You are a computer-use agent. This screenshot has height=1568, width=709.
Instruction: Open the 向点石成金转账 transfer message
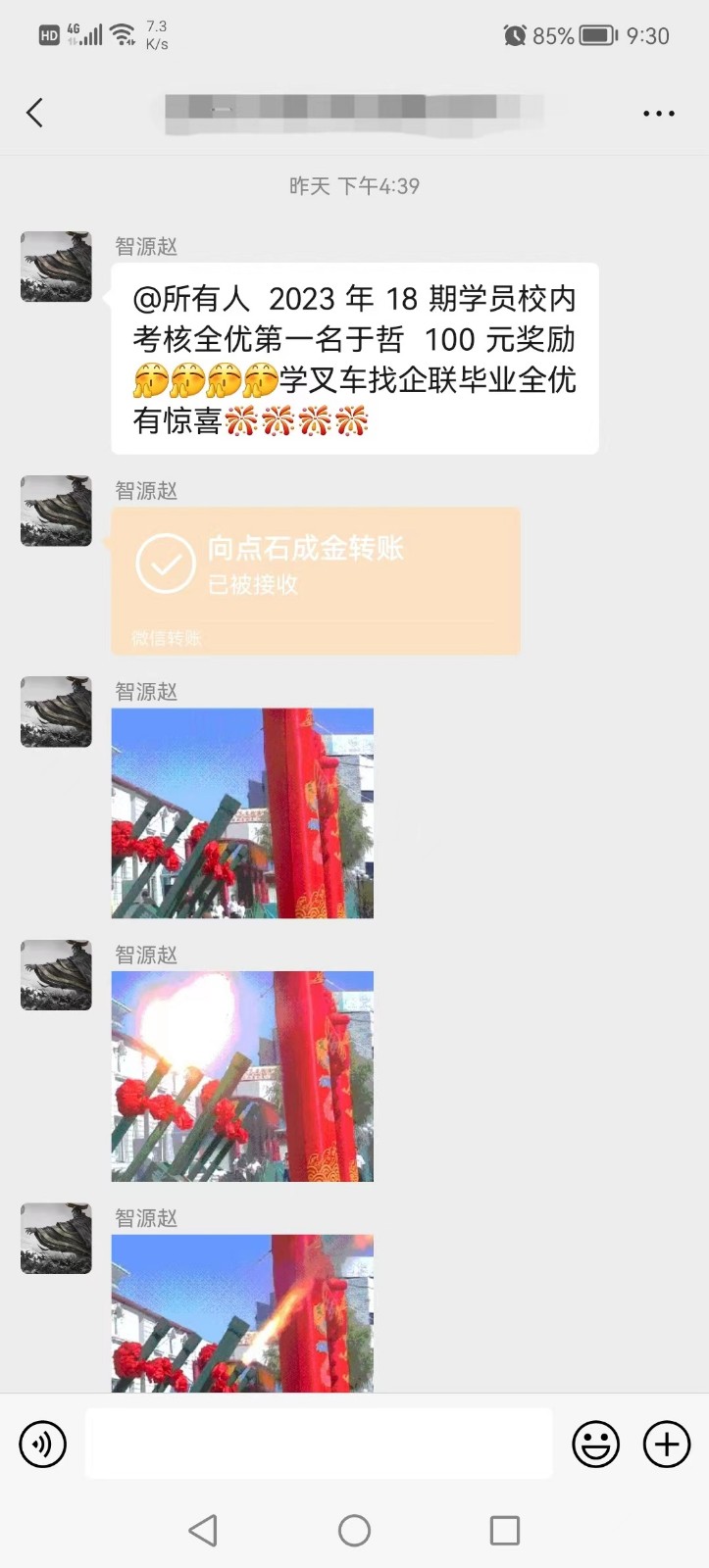[x=315, y=580]
